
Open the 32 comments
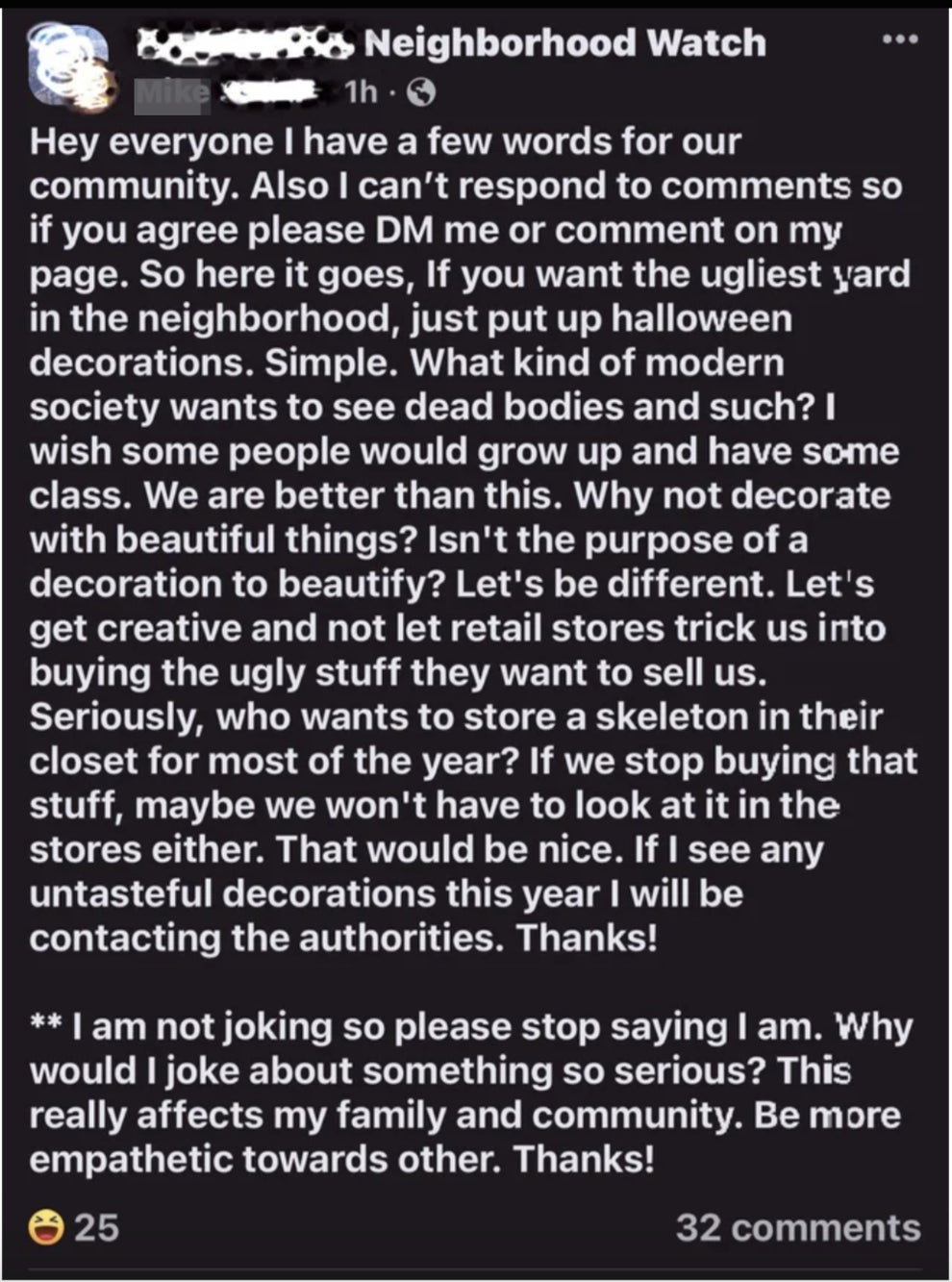pyautogui.click(x=797, y=1227)
